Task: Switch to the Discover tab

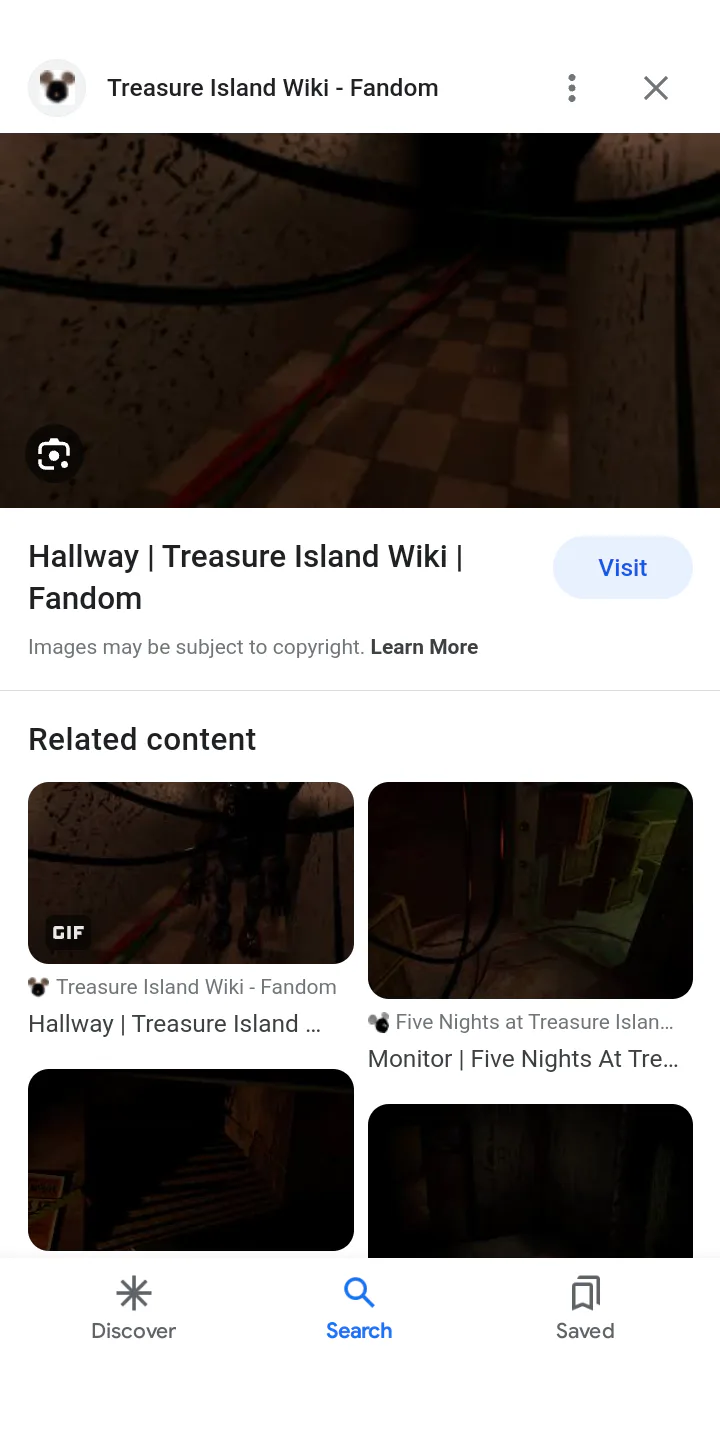Action: pyautogui.click(x=133, y=1308)
